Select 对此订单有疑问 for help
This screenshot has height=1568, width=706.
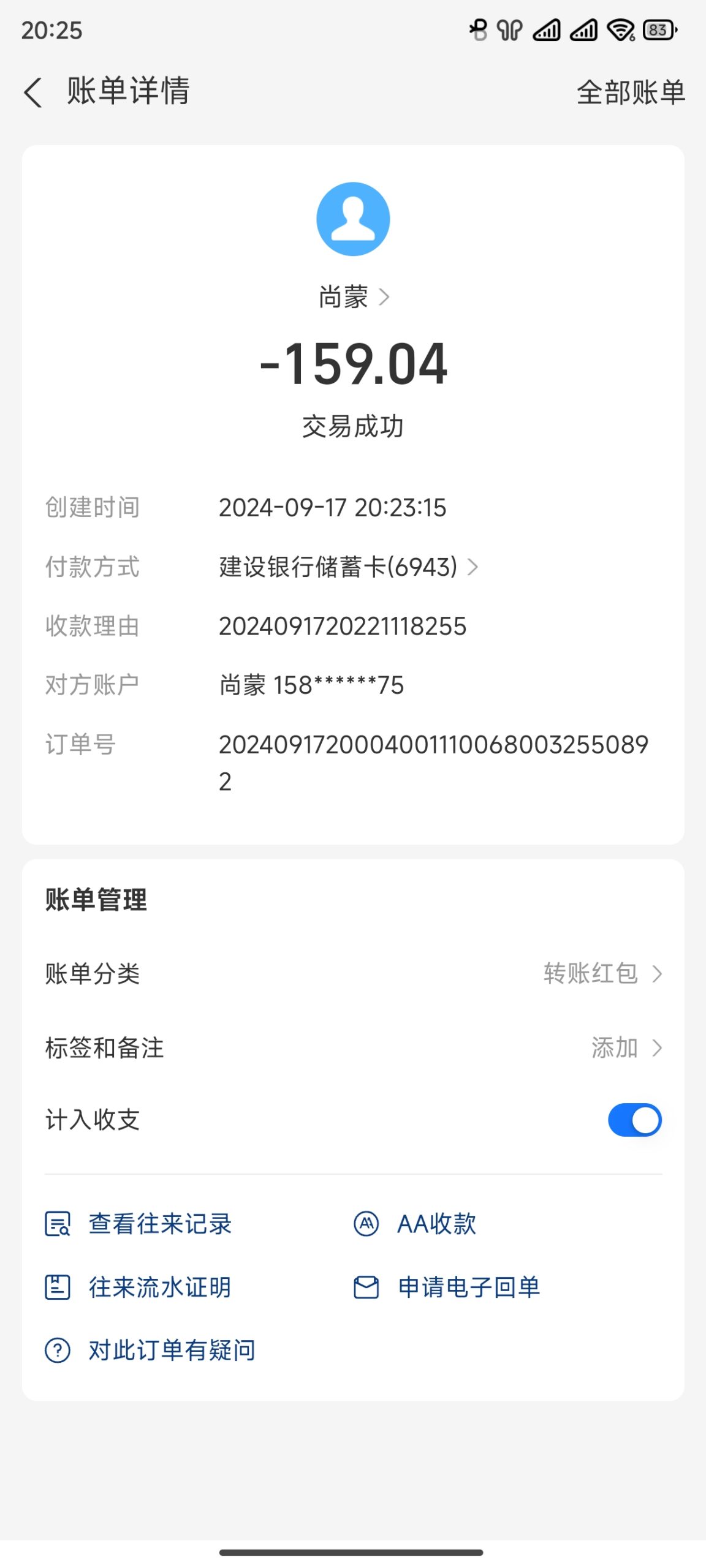(151, 1351)
